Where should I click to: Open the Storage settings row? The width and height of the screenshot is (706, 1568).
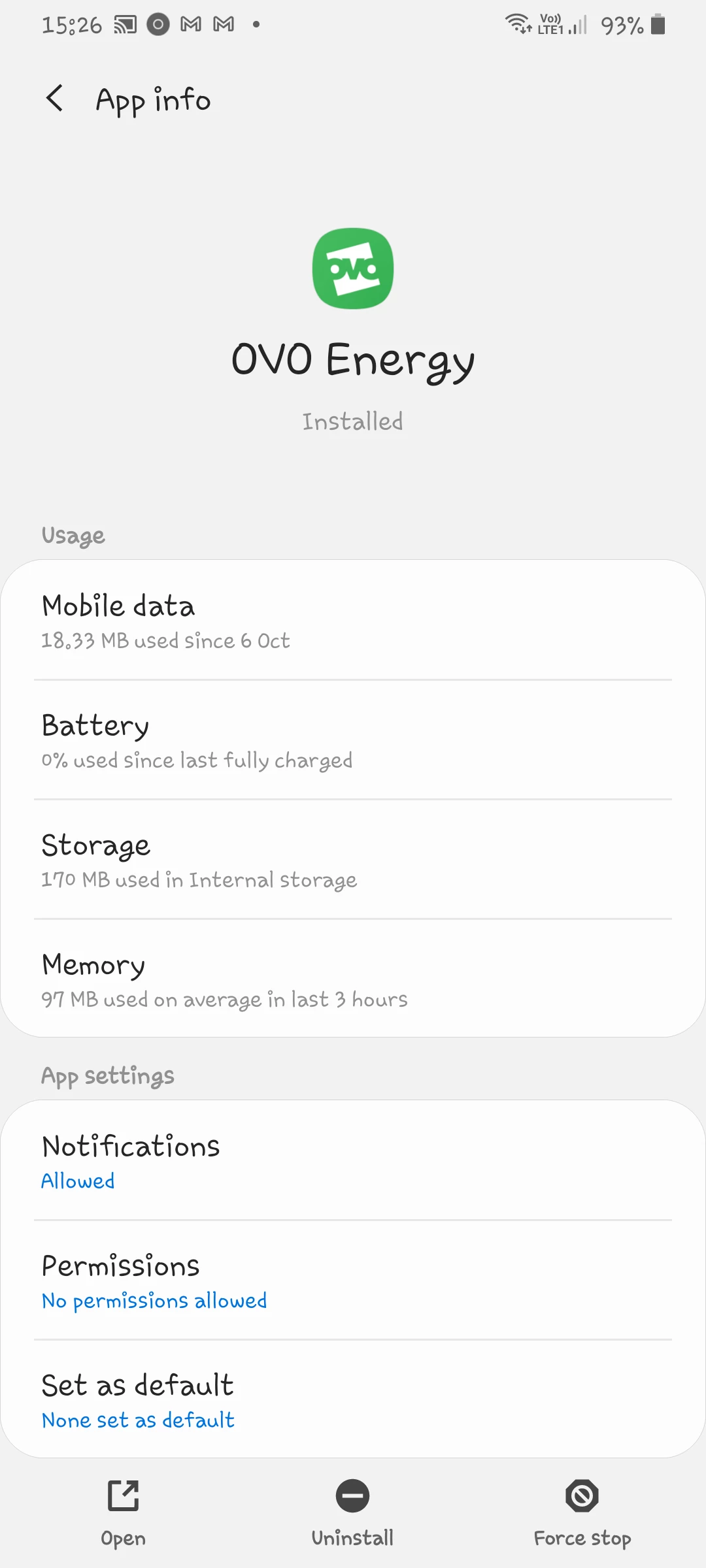point(353,859)
